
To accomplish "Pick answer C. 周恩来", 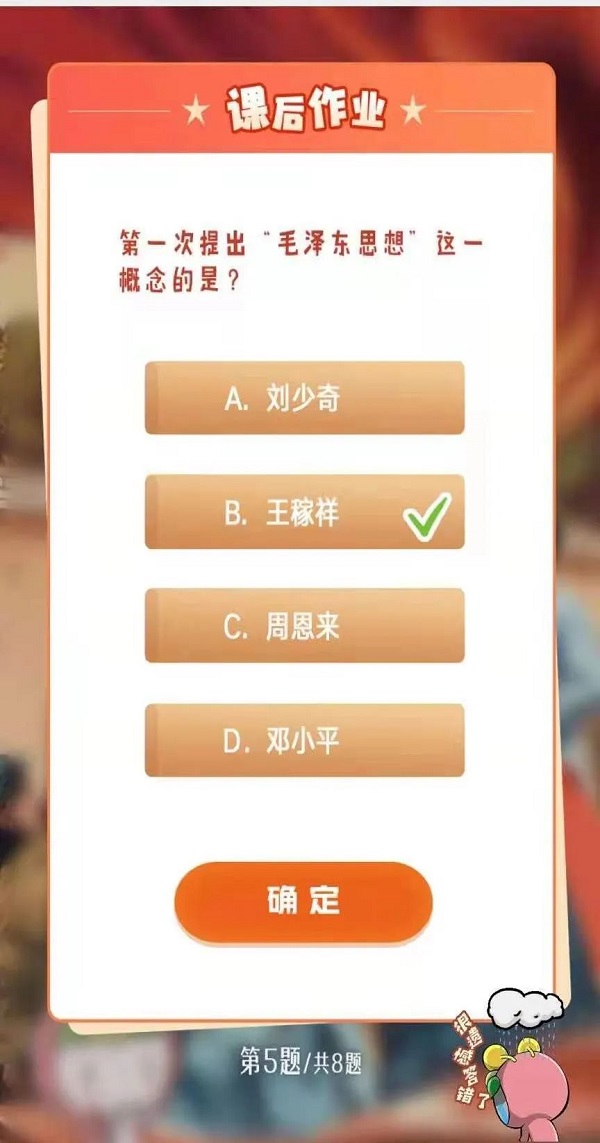I will pos(304,627).
